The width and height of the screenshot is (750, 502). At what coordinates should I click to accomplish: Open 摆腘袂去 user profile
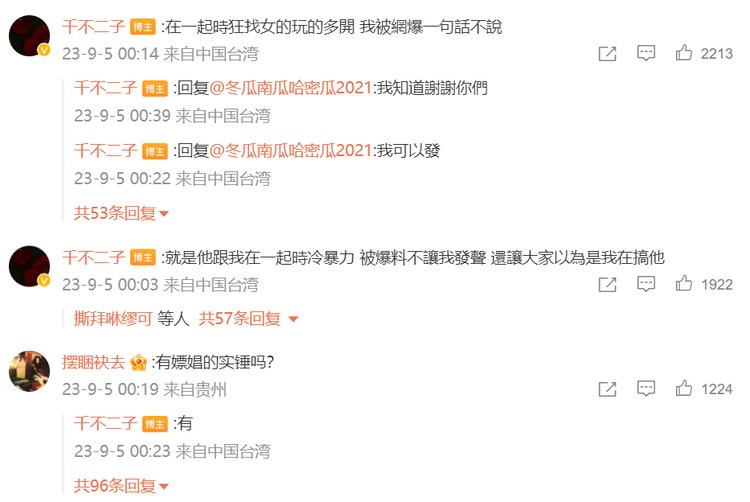click(x=95, y=362)
